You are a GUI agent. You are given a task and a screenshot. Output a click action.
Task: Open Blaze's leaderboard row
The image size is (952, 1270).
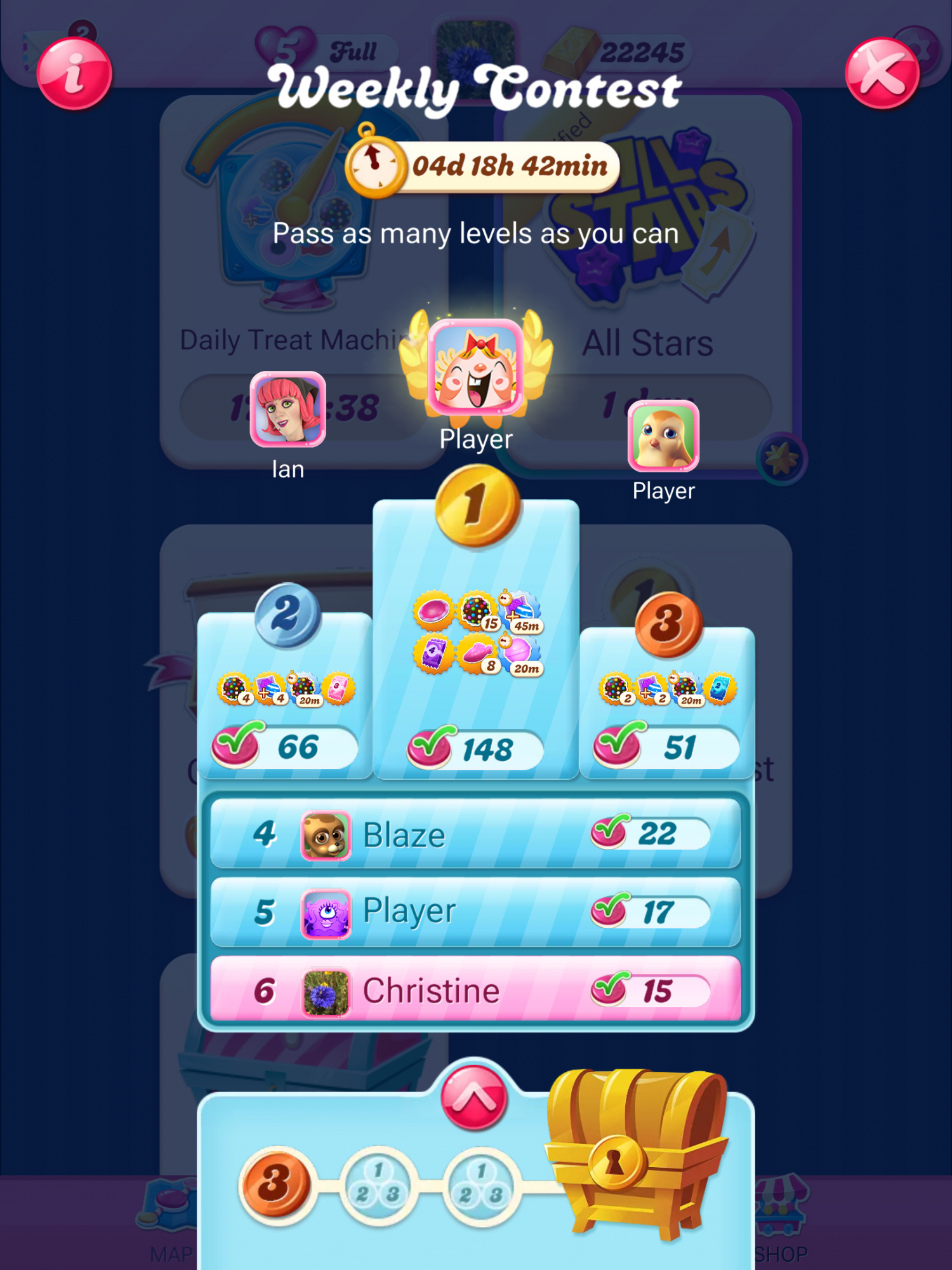point(475,834)
